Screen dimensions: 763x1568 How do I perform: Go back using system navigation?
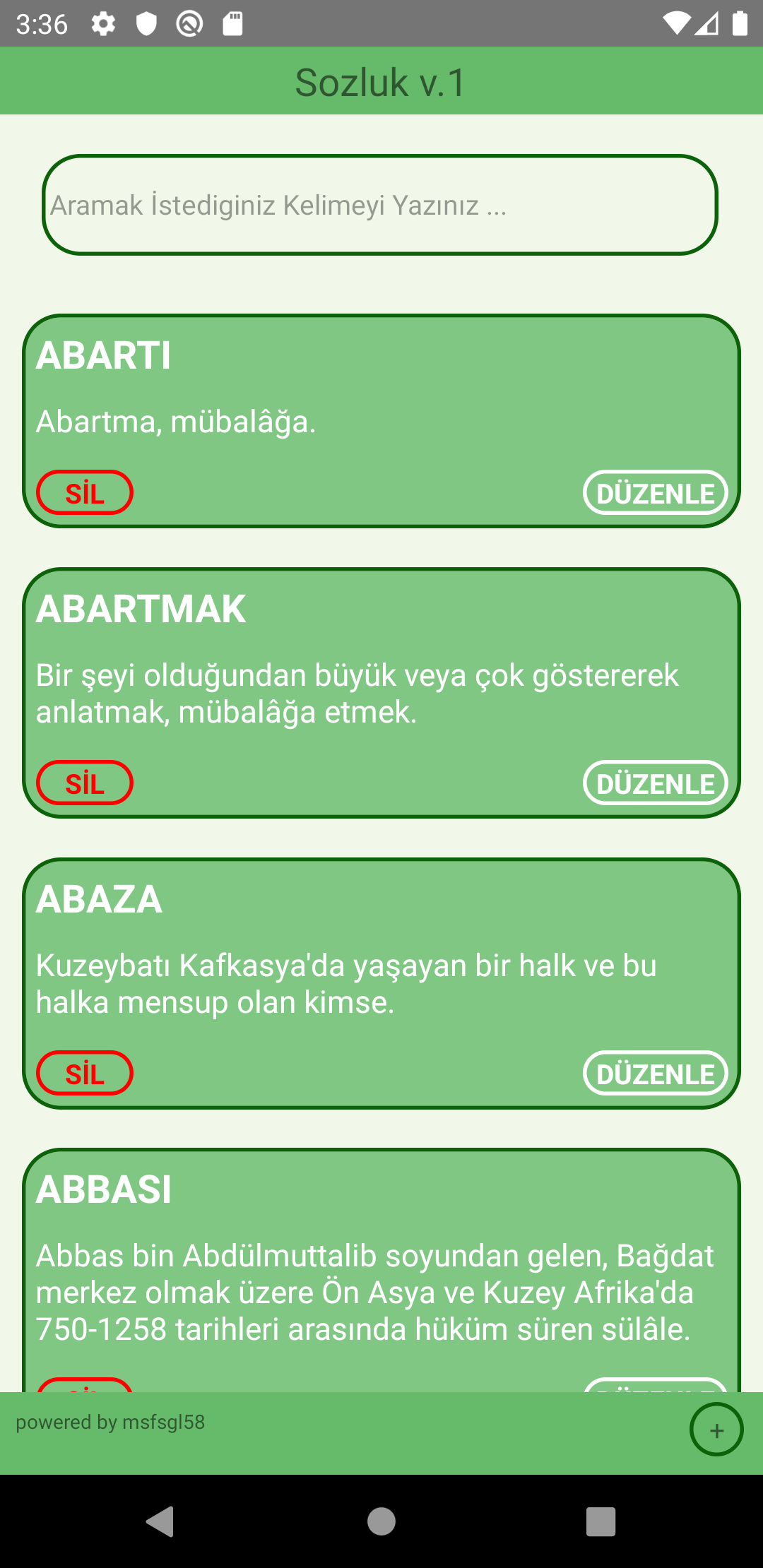pyautogui.click(x=160, y=1521)
